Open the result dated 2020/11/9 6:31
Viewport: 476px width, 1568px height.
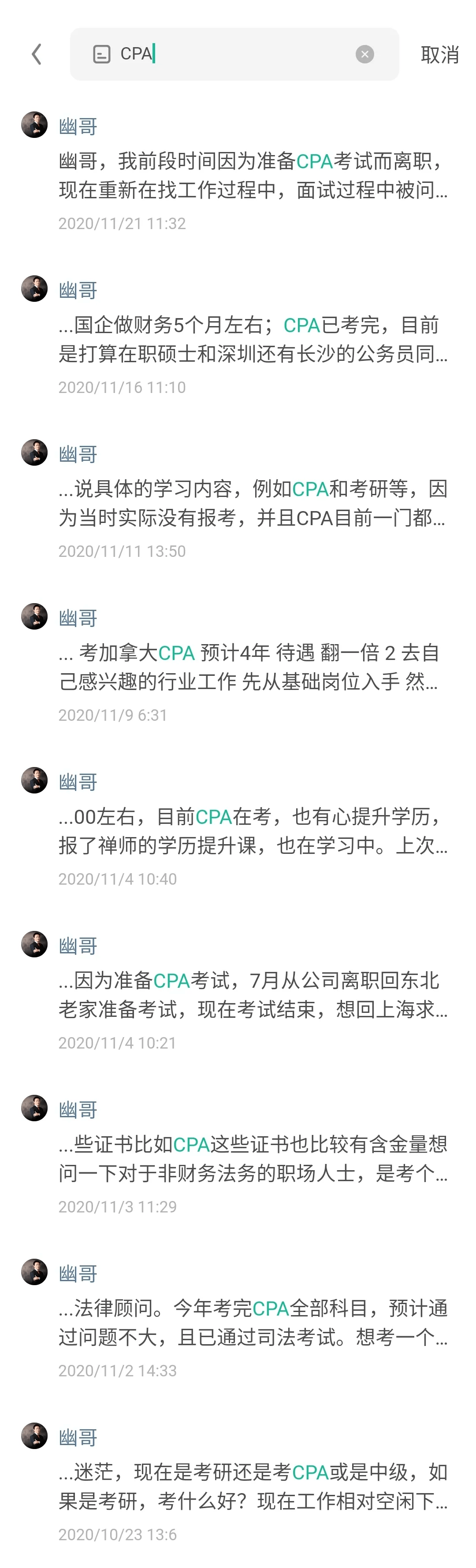coord(253,667)
